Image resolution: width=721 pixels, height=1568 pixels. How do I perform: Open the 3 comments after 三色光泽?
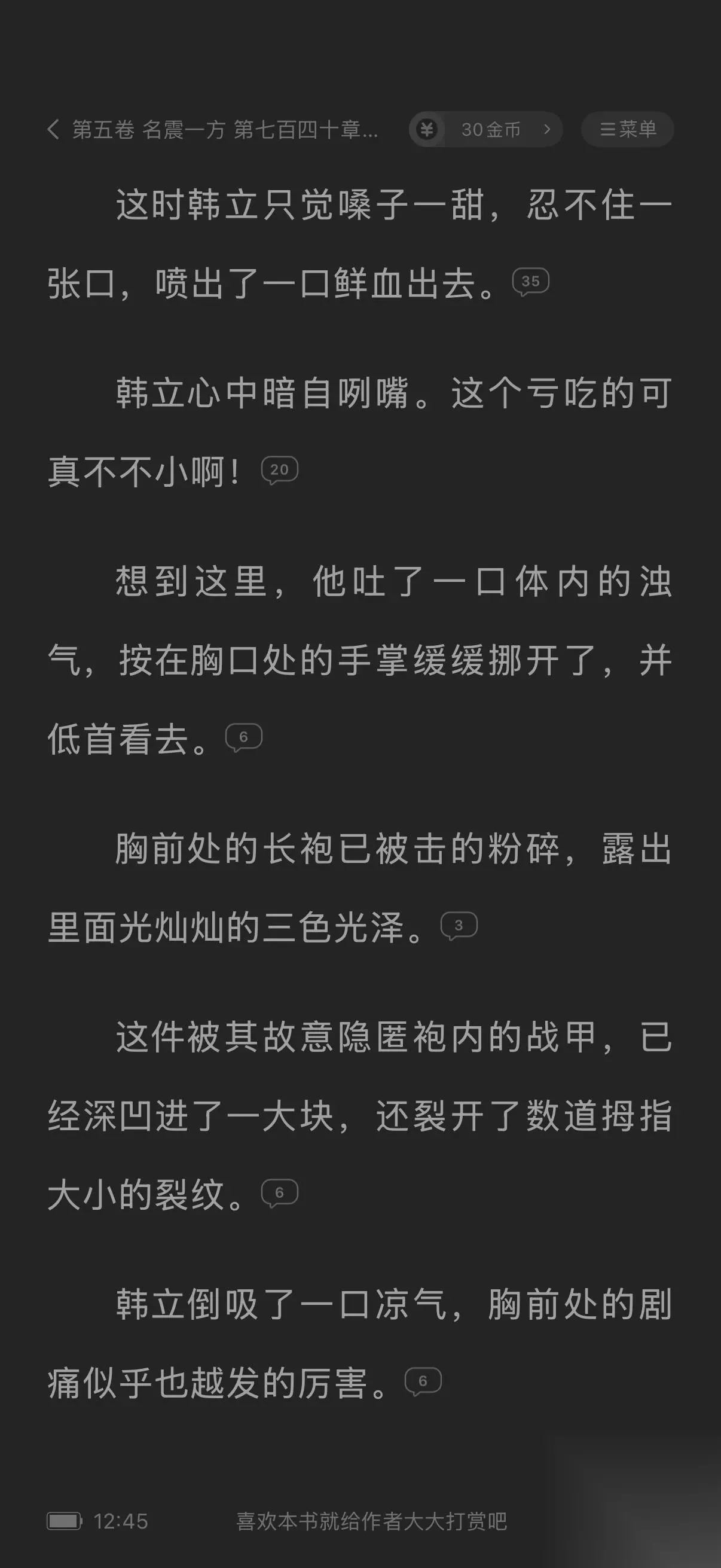(x=459, y=926)
